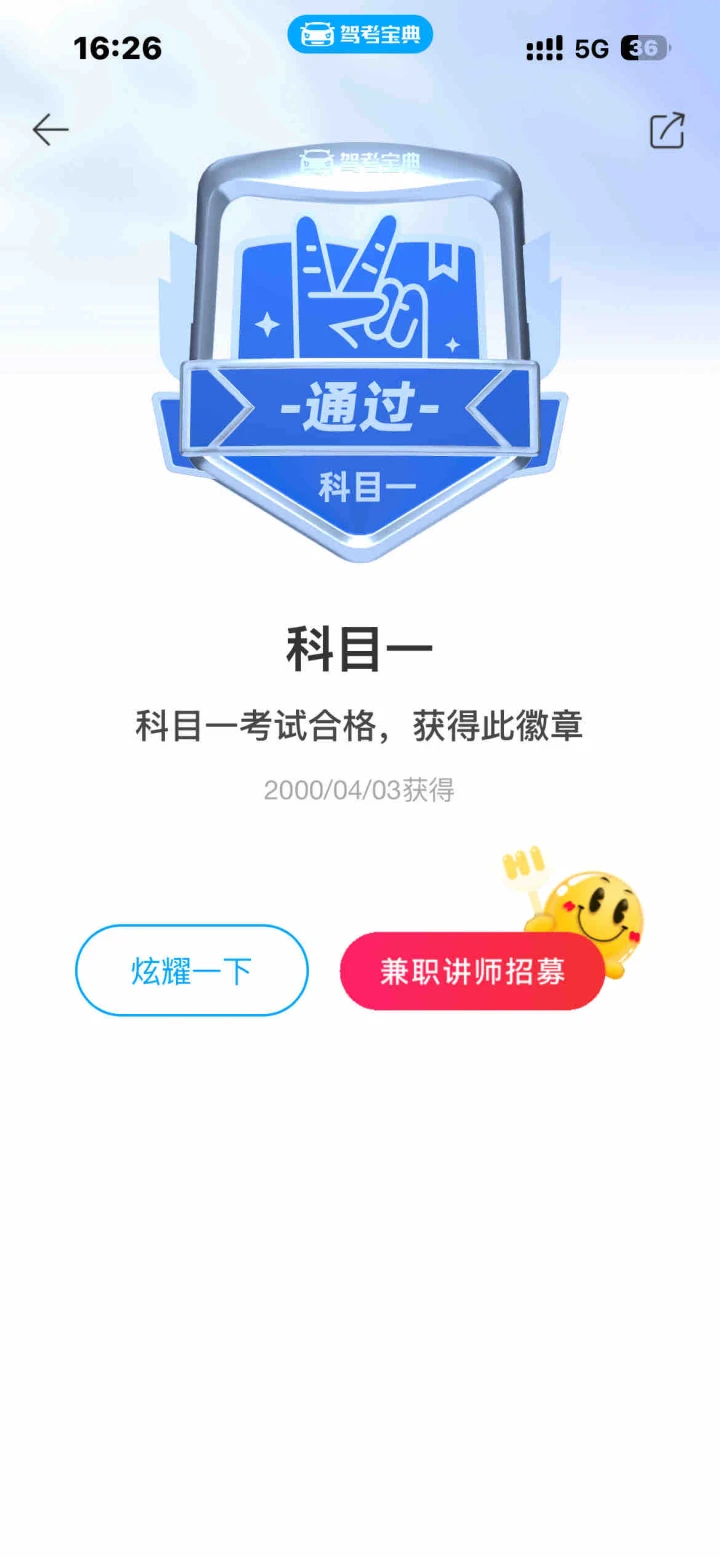Screen dimensions: 720x1558
Task: Go back using the top-left arrow
Action: point(50,130)
